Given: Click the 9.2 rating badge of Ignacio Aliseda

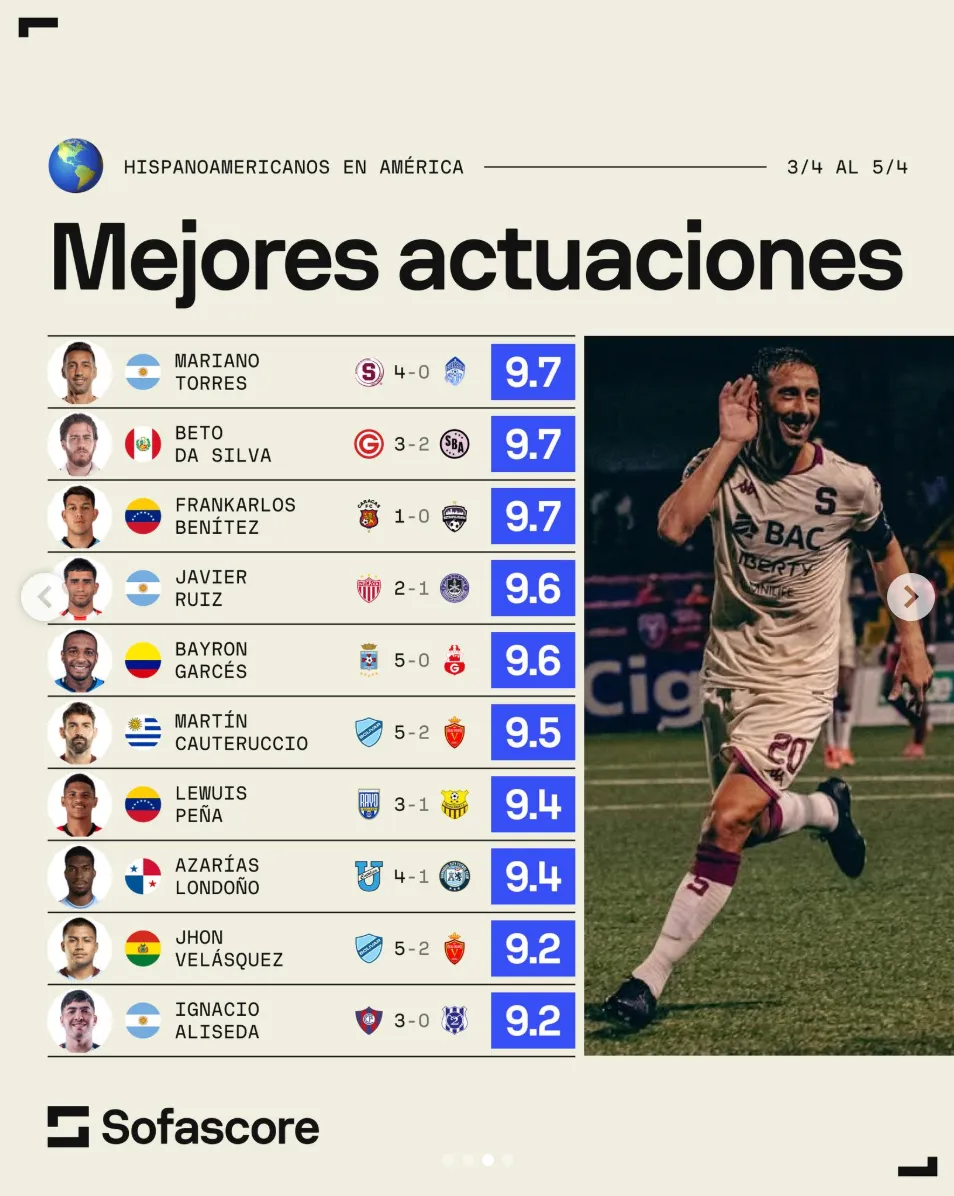Looking at the screenshot, I should tap(532, 1021).
